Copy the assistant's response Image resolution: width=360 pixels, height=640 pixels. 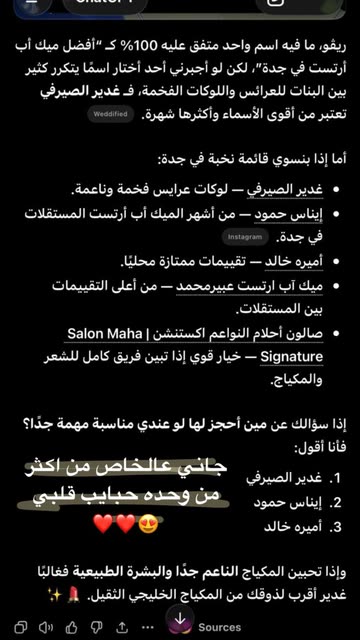pyautogui.click(x=20, y=627)
